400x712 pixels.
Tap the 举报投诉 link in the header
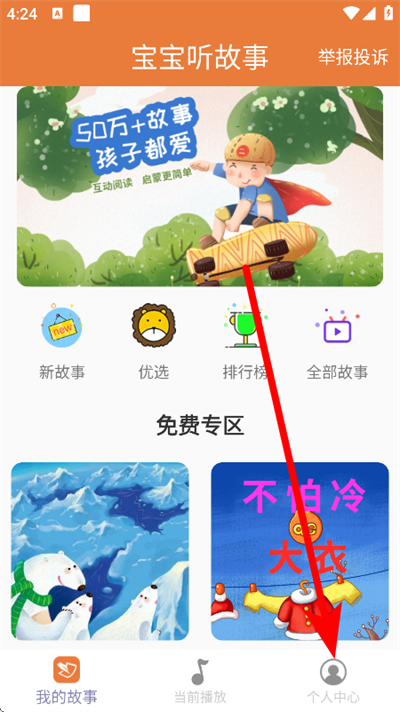coord(353,57)
